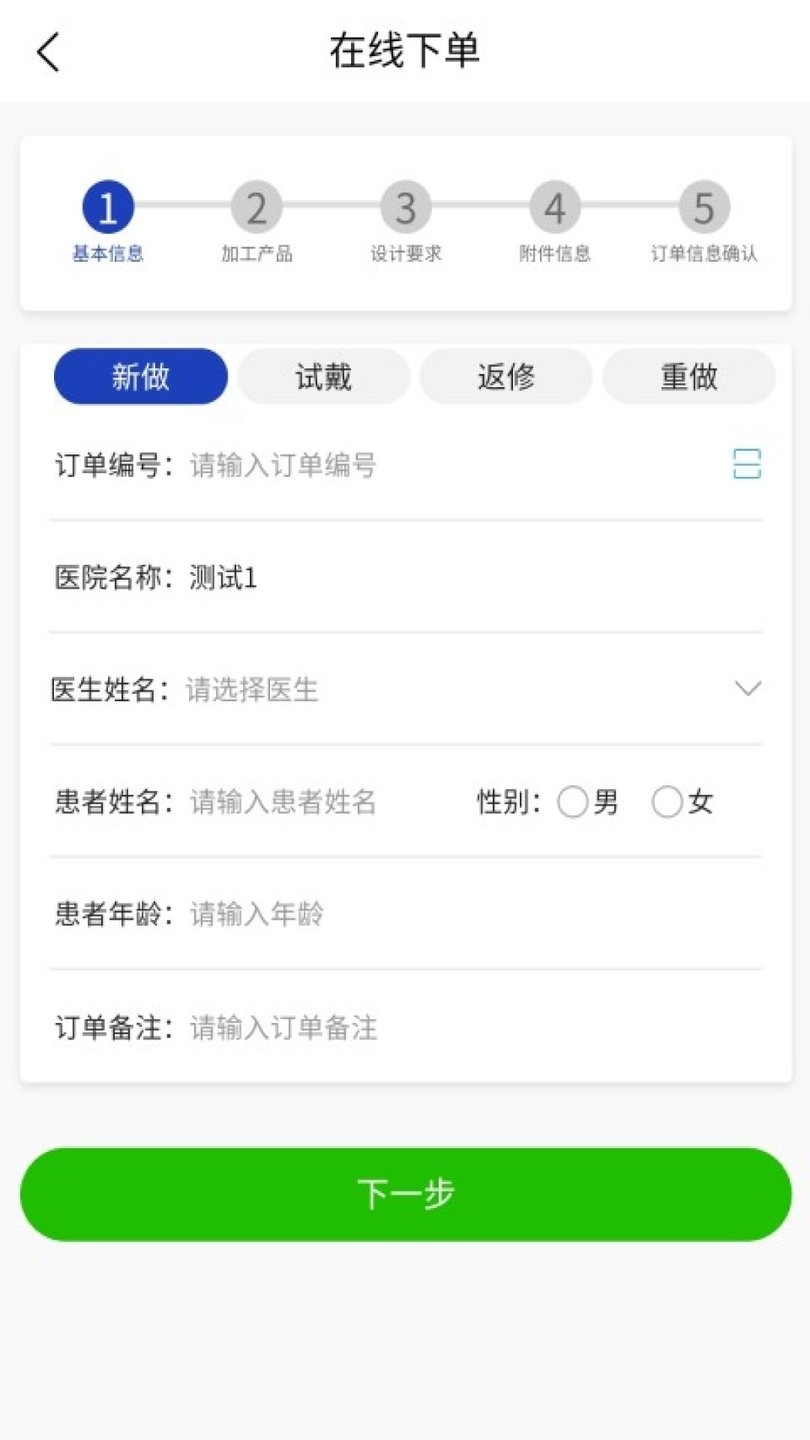Click the scan icon beside 订单编号
810x1440 pixels.
coord(746,465)
